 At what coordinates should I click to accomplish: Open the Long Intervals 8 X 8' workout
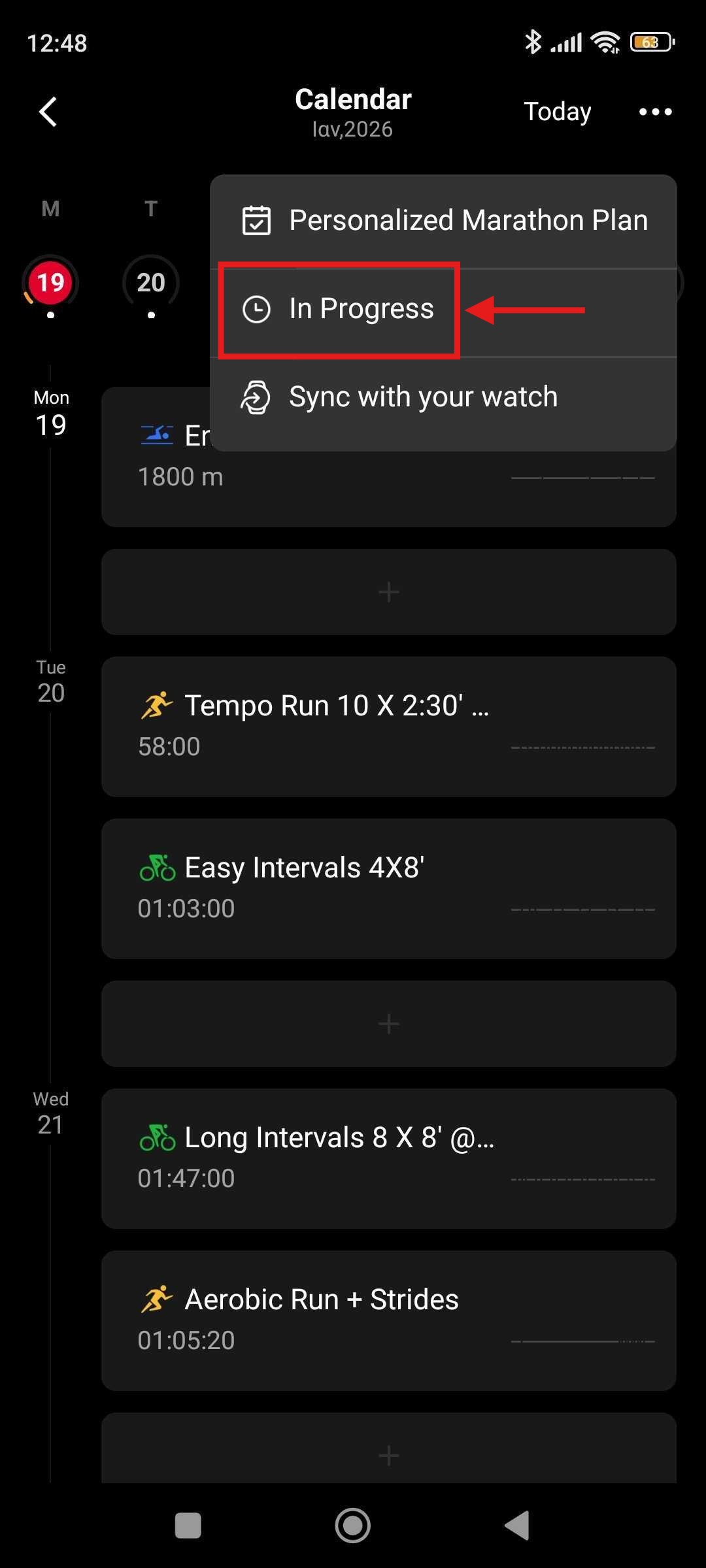[388, 1158]
